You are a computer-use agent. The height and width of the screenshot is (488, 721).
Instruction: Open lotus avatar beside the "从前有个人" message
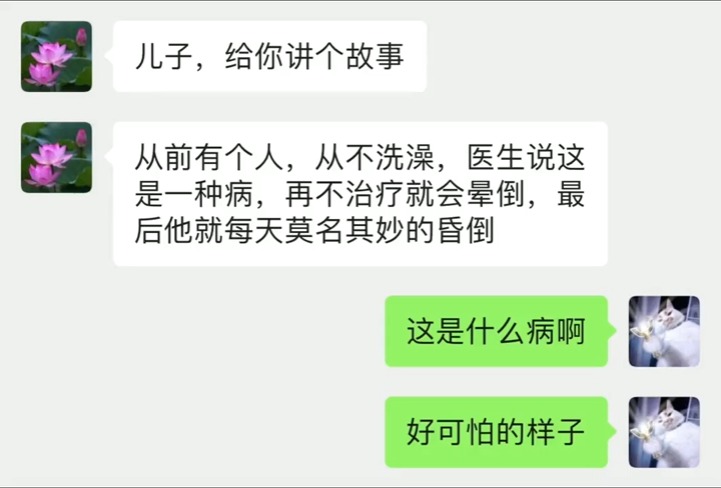click(x=56, y=157)
